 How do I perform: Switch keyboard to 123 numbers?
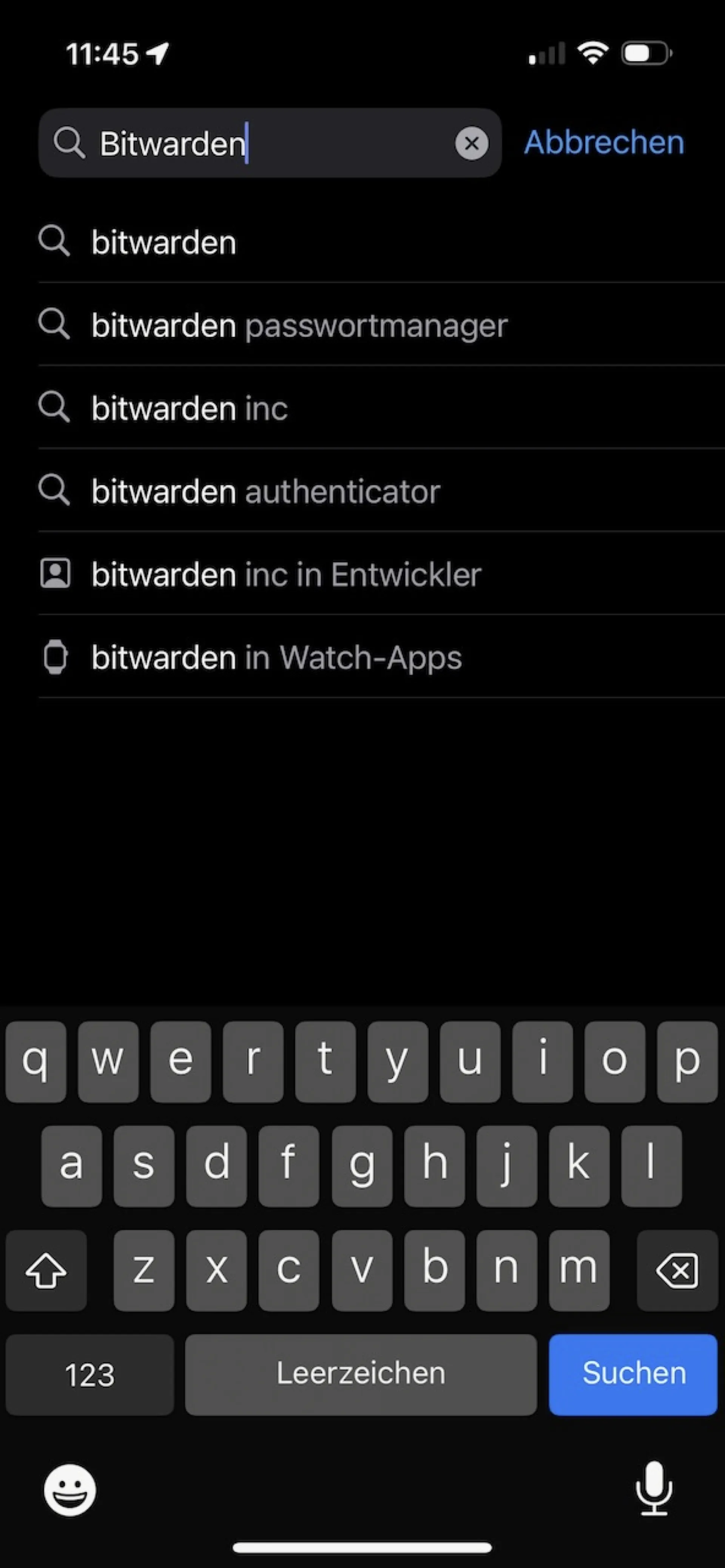coord(90,1374)
